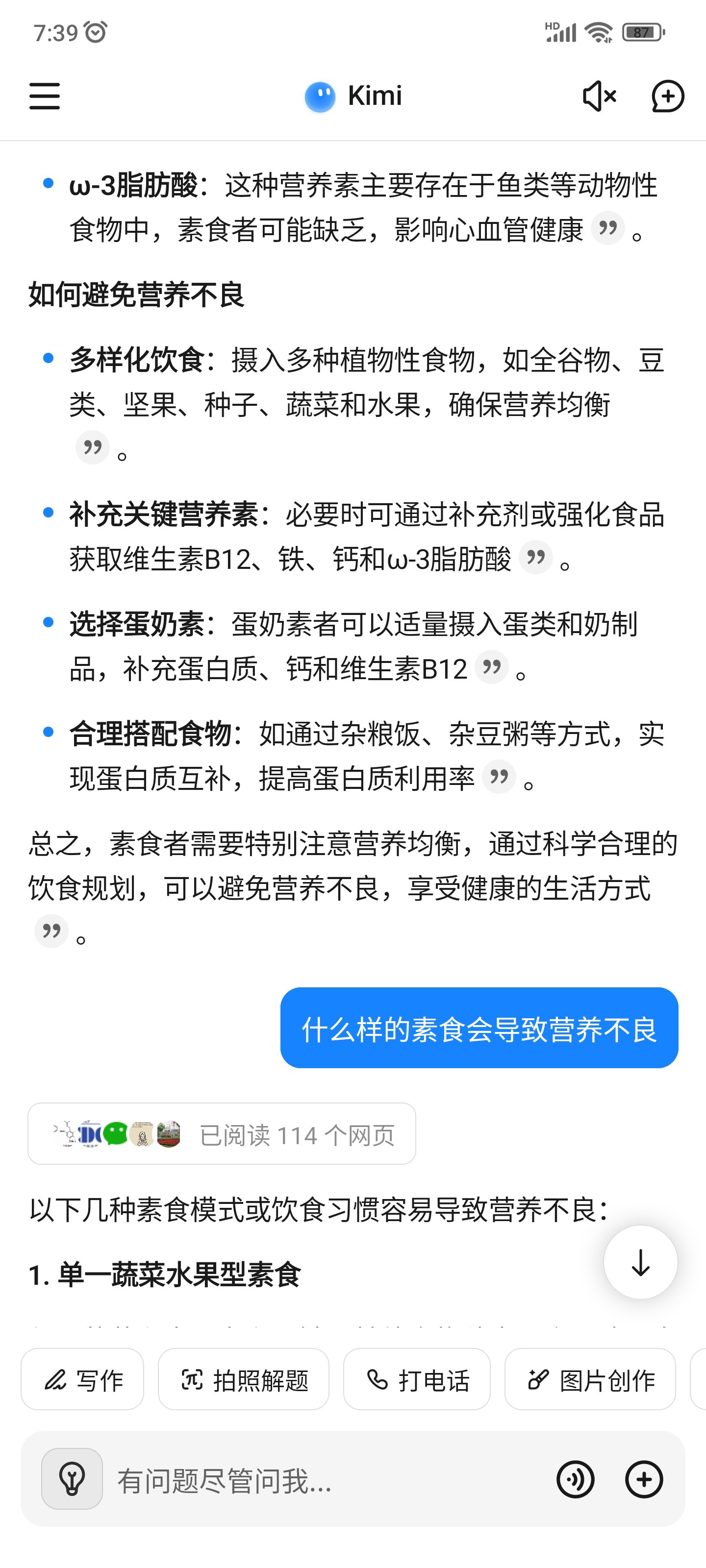Screen dimensions: 706x1568
Task: Open citation after 合理搭配食物 item
Action: (x=498, y=777)
